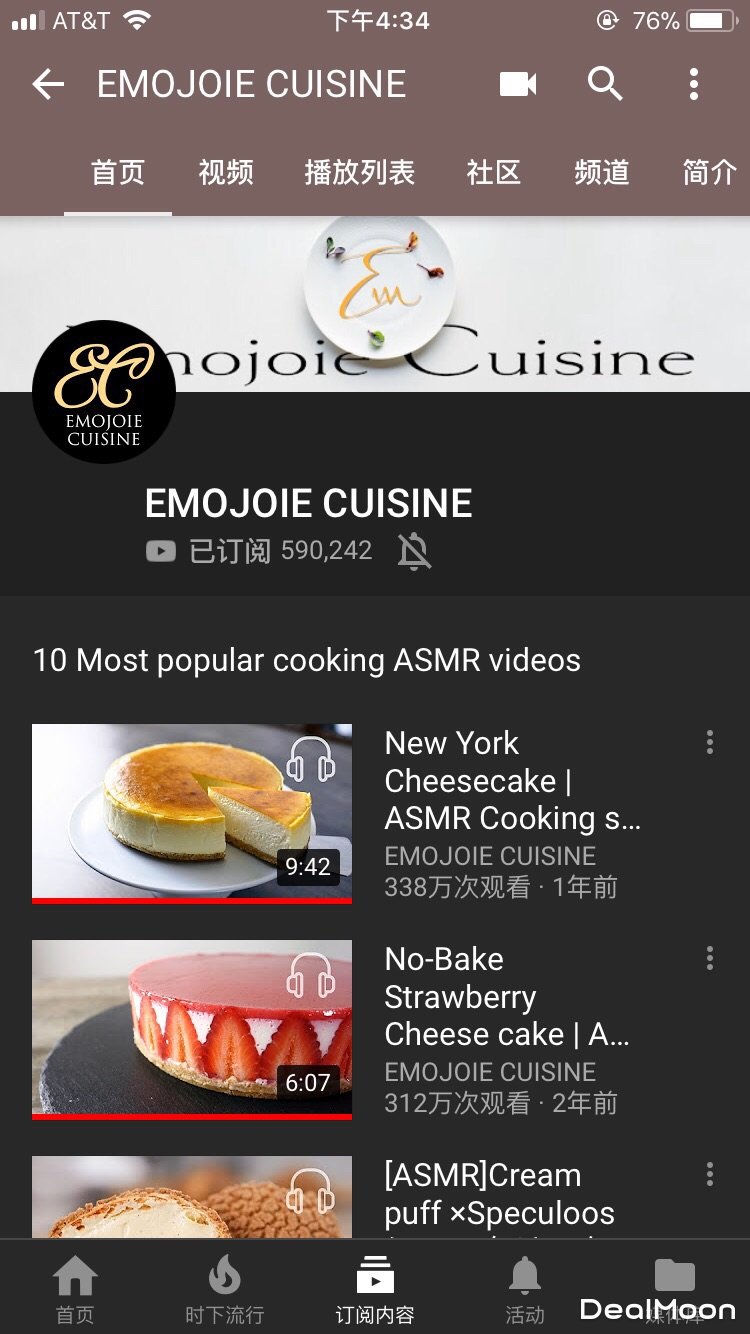Image resolution: width=750 pixels, height=1334 pixels.
Task: Play the No-Bake Strawberry Cheese cake video
Action: click(192, 1028)
